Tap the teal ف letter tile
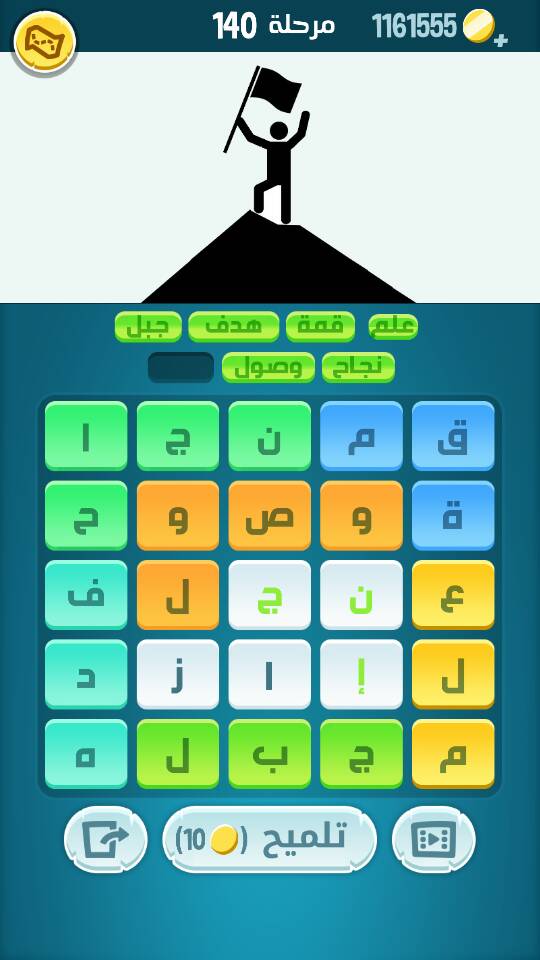Viewport: 540px width, 960px height. tap(86, 595)
